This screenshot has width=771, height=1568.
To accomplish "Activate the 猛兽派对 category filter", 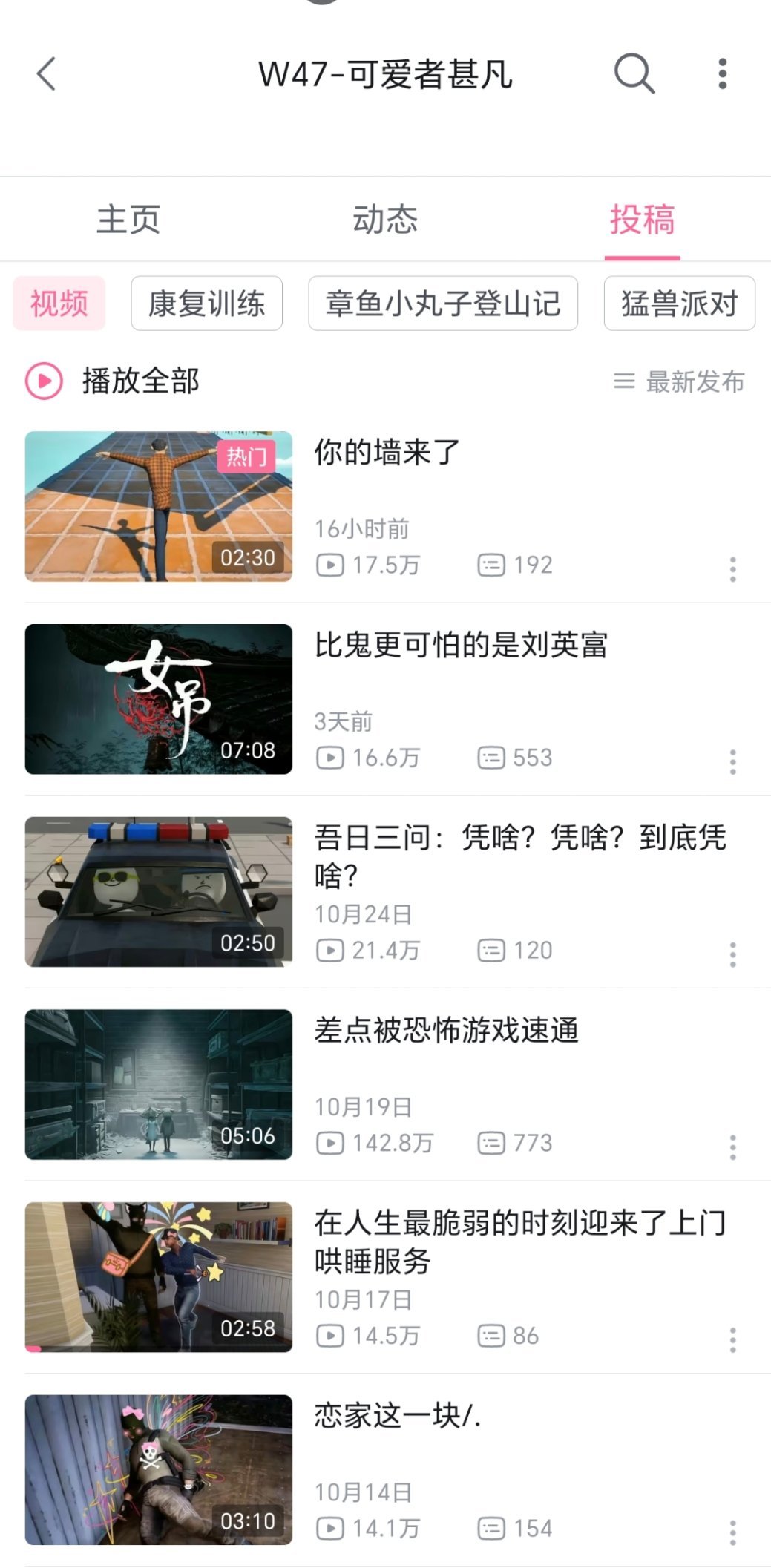I will point(679,304).
